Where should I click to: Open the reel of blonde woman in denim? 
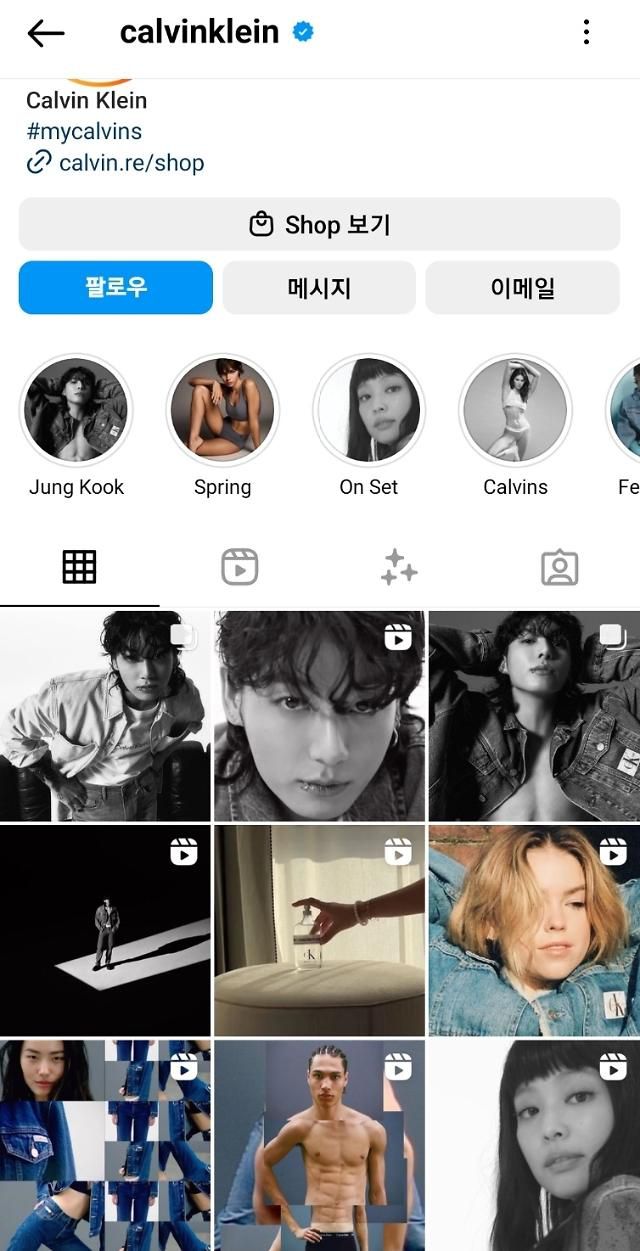coord(534,930)
